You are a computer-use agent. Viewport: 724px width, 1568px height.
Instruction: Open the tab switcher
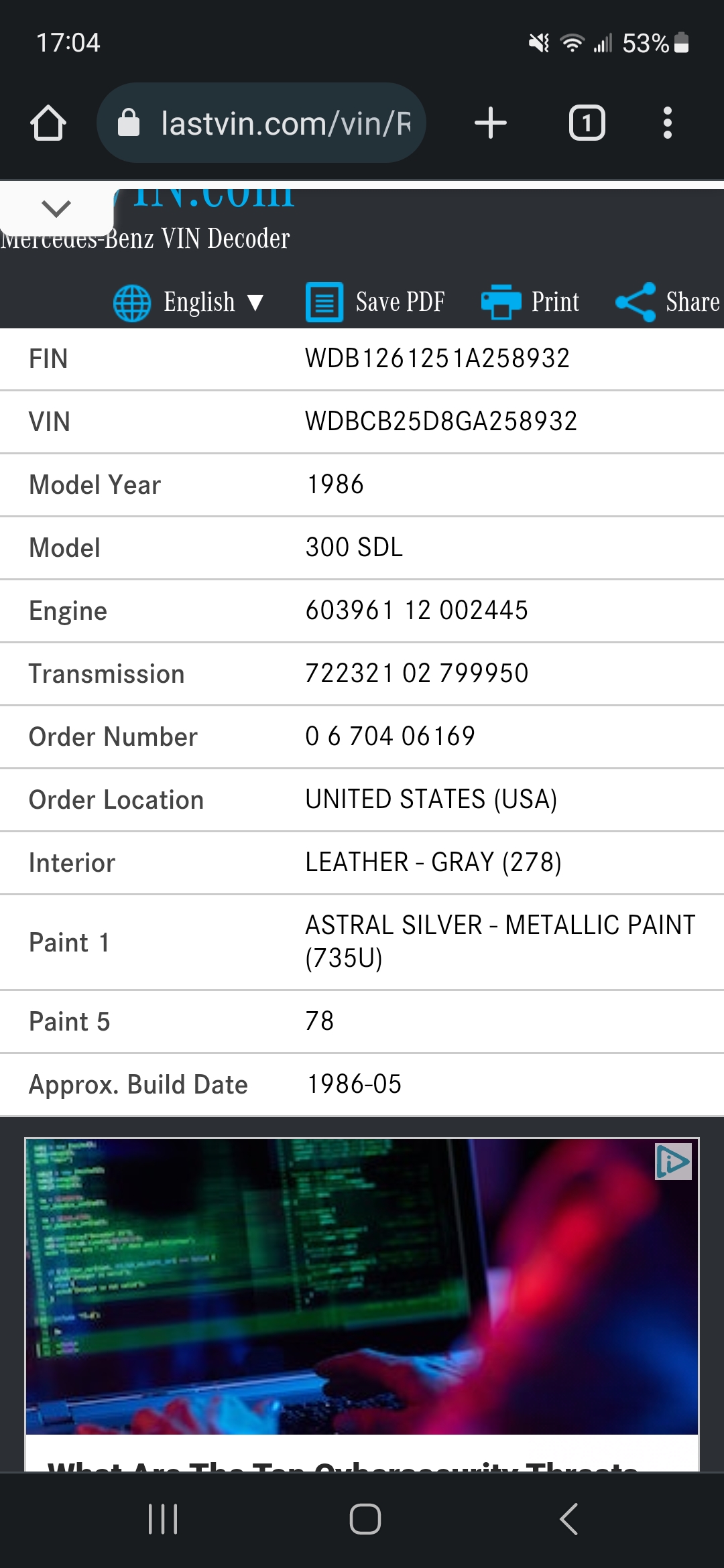point(587,123)
